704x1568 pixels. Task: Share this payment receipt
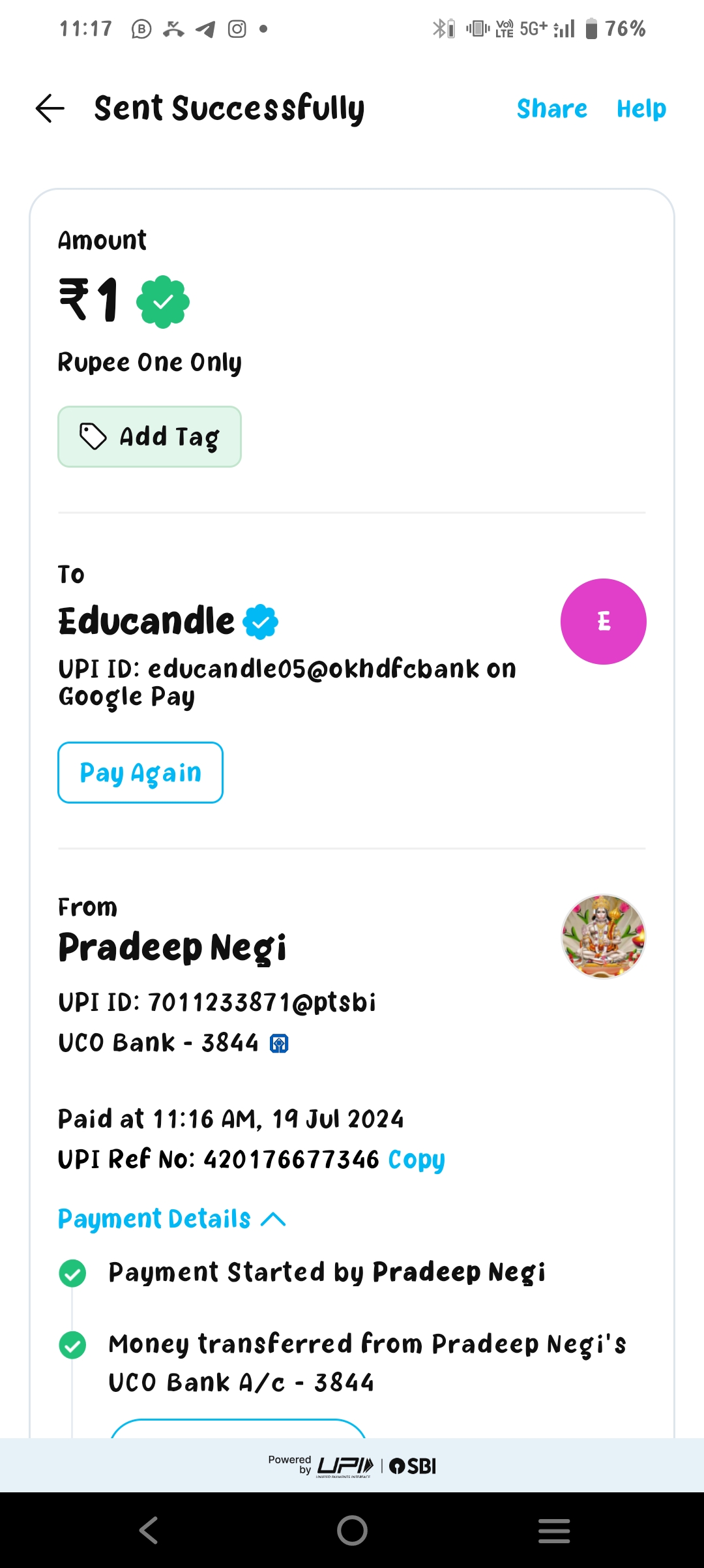tap(551, 108)
